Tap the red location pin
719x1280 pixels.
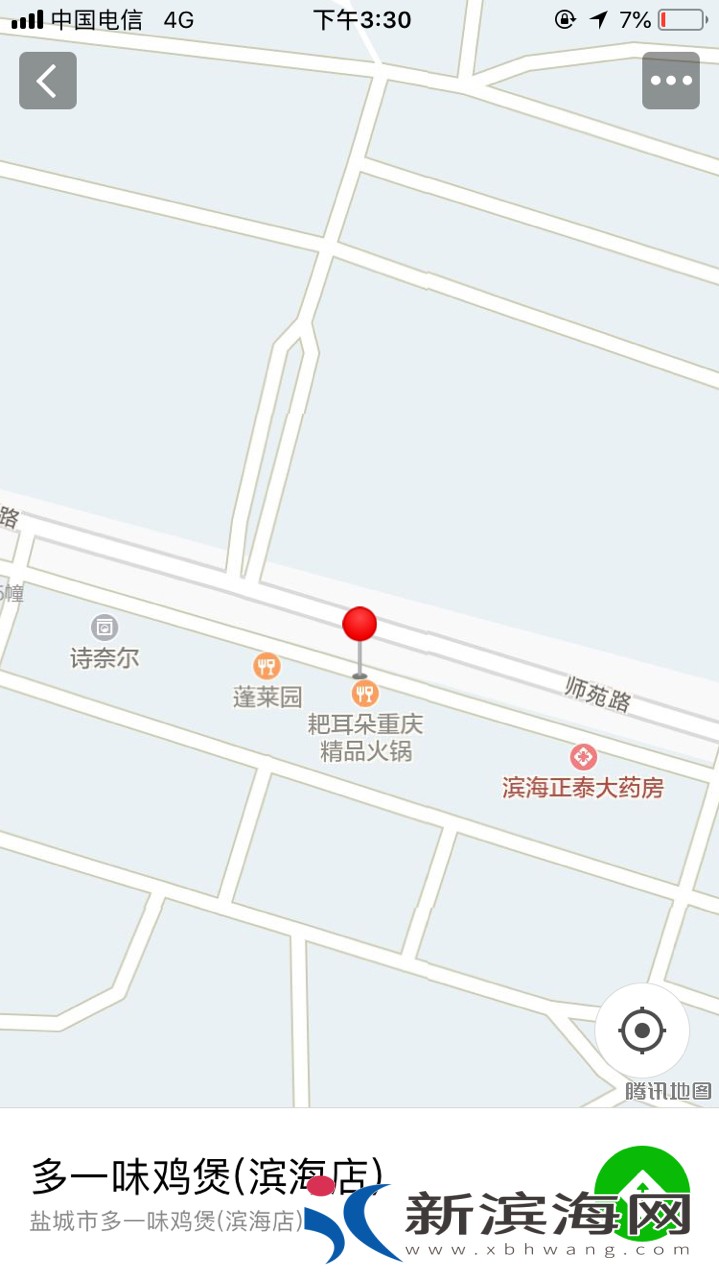coord(360,625)
